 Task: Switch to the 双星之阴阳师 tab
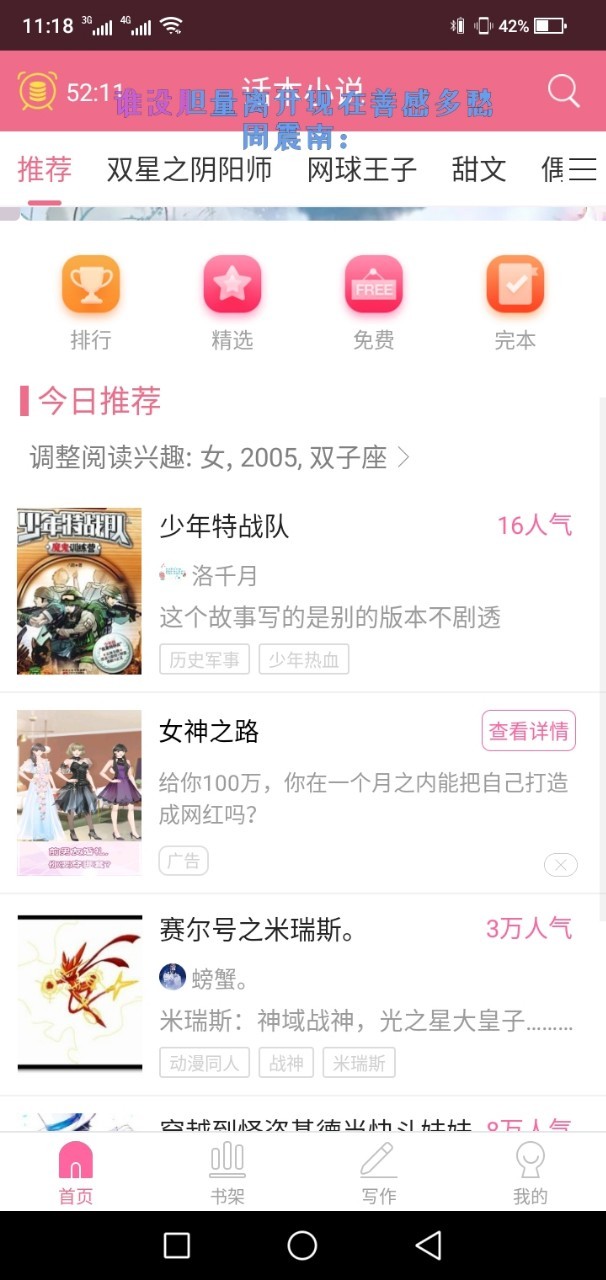coord(189,169)
